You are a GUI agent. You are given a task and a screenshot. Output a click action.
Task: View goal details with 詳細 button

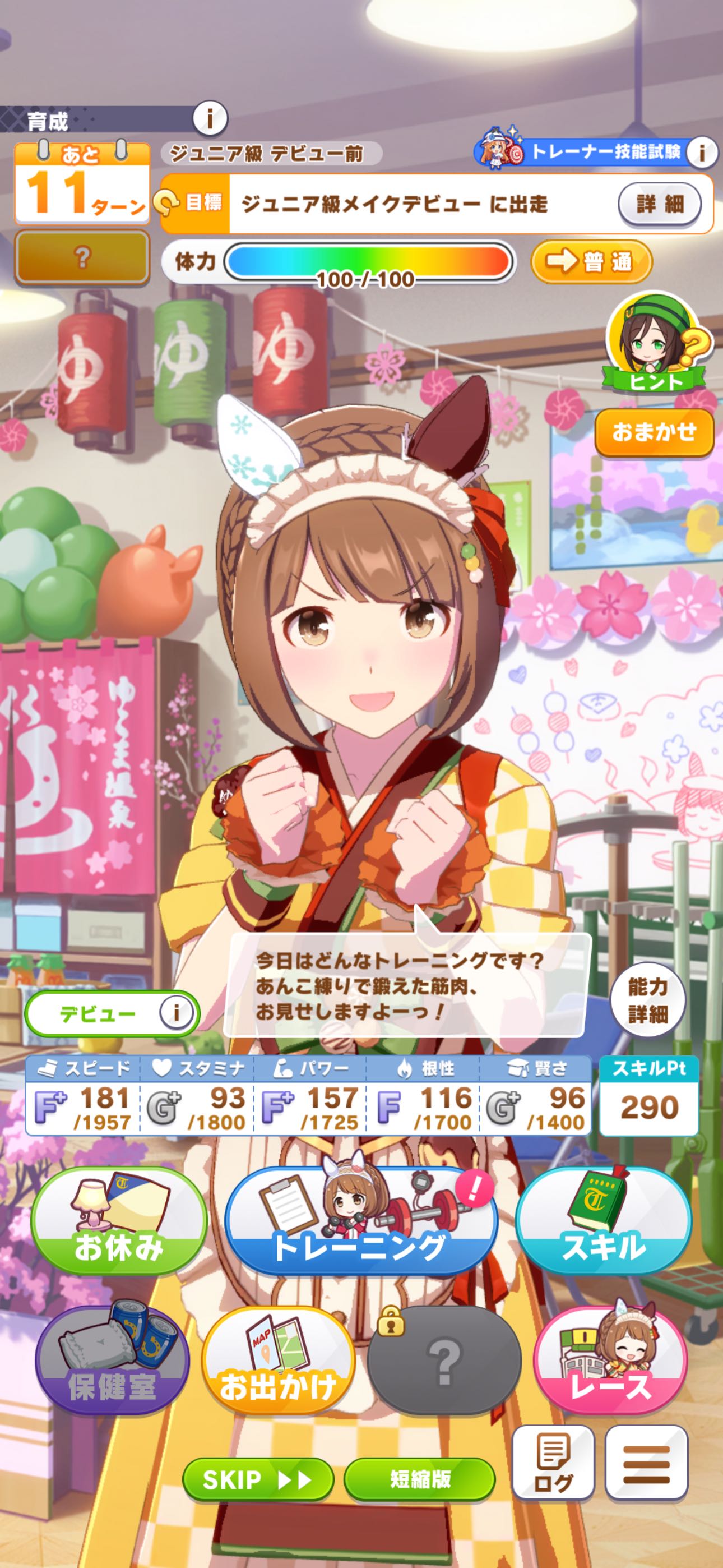tap(660, 204)
